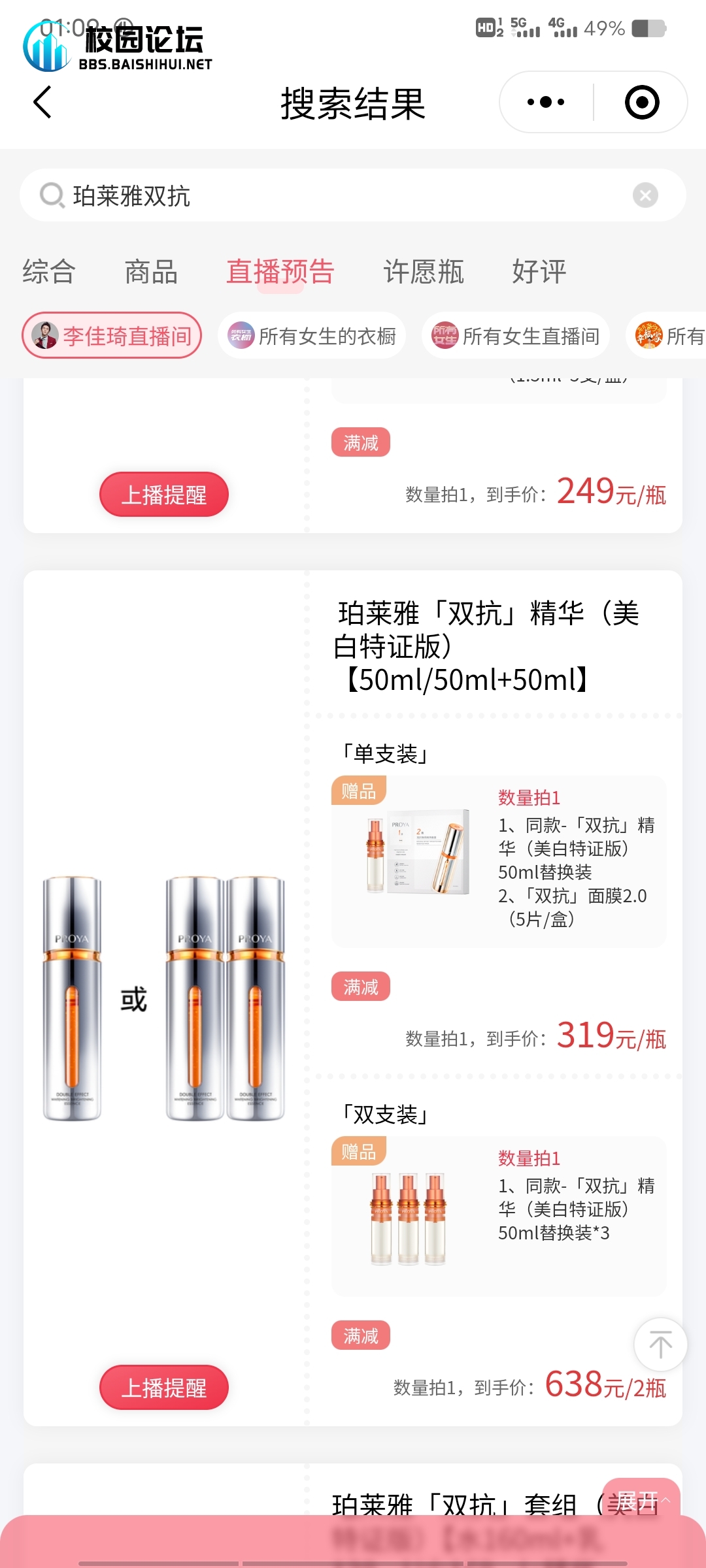Set 上播提醒 for the 249元 item
Viewport: 706px width, 1568px height.
click(163, 495)
